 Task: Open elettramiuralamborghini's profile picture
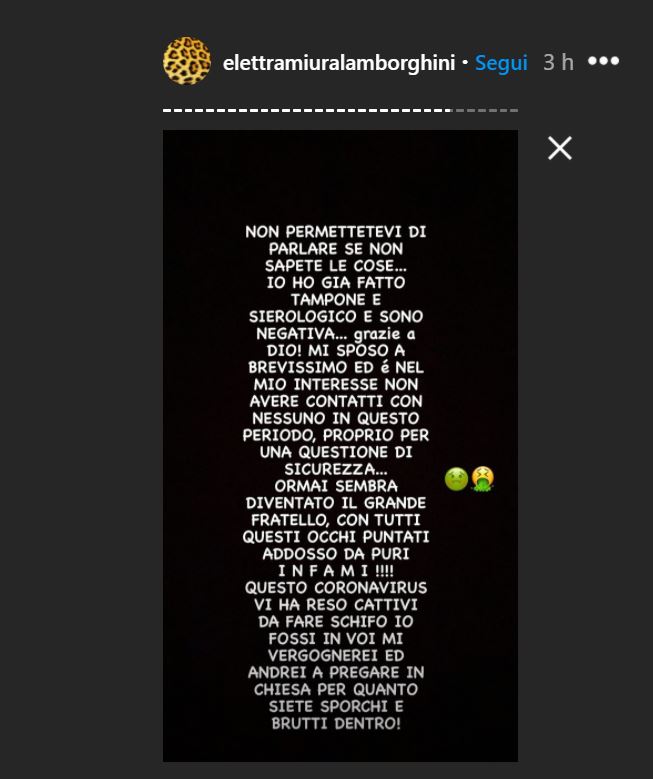click(x=187, y=61)
